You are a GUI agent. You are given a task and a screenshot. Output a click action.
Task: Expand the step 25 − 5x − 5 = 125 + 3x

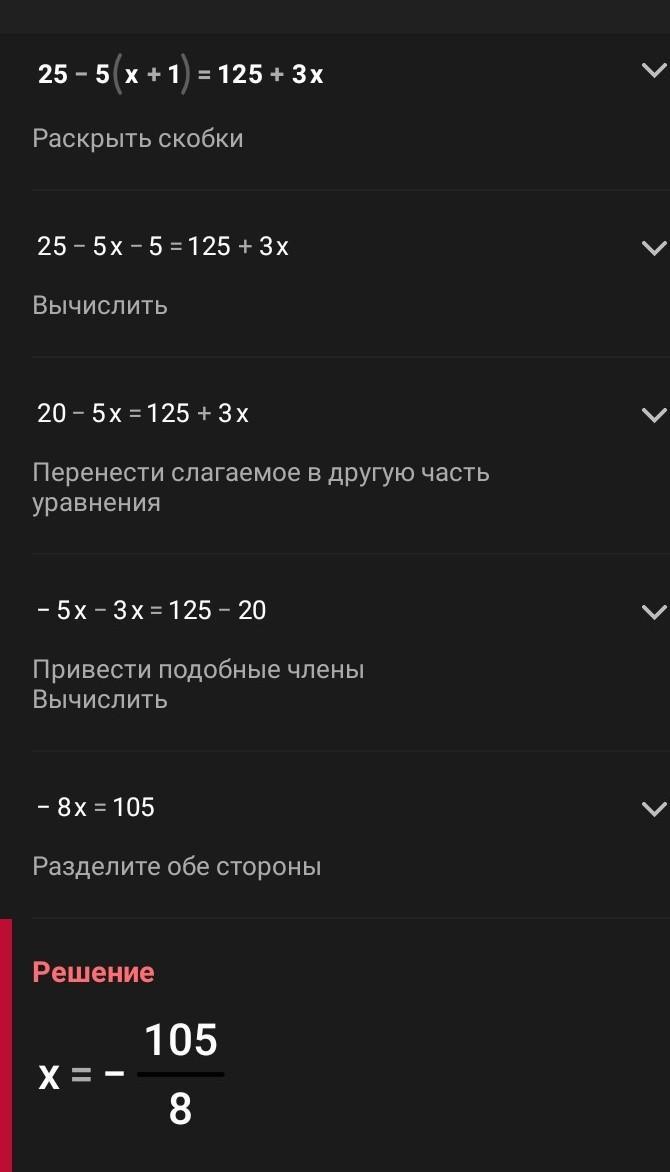click(x=653, y=247)
